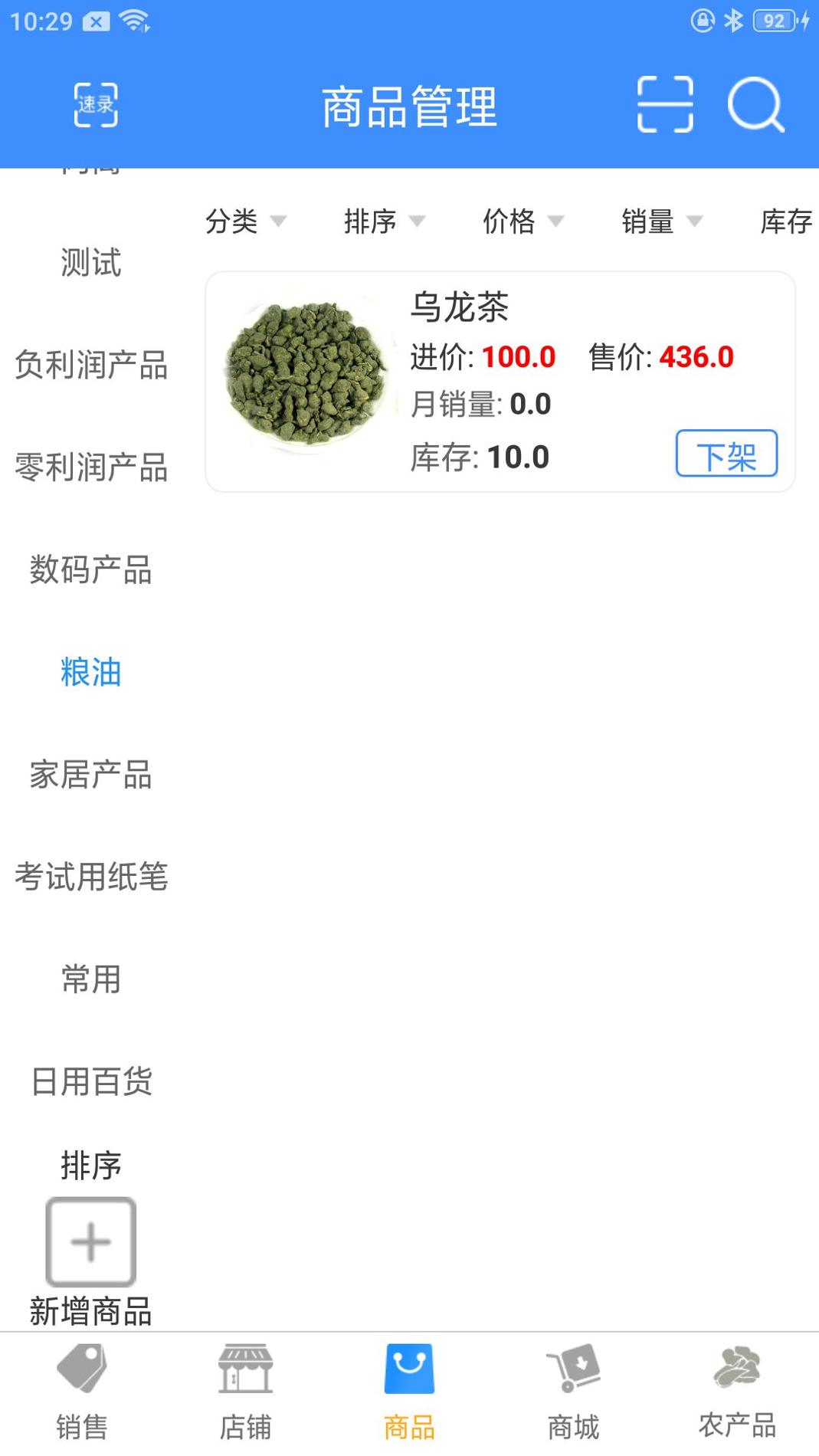
Task: Expand the 分类 filter dropdown
Action: (244, 221)
